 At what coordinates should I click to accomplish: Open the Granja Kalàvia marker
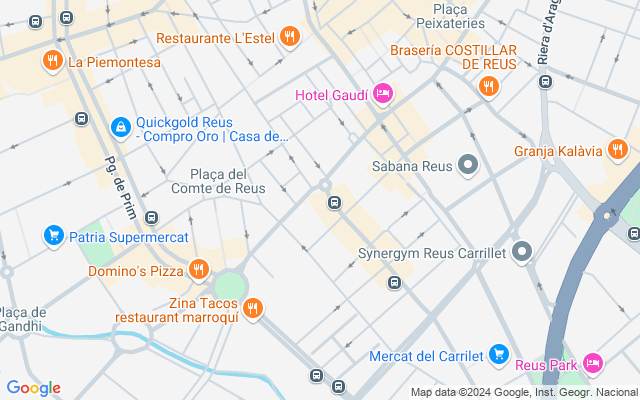[618, 151]
